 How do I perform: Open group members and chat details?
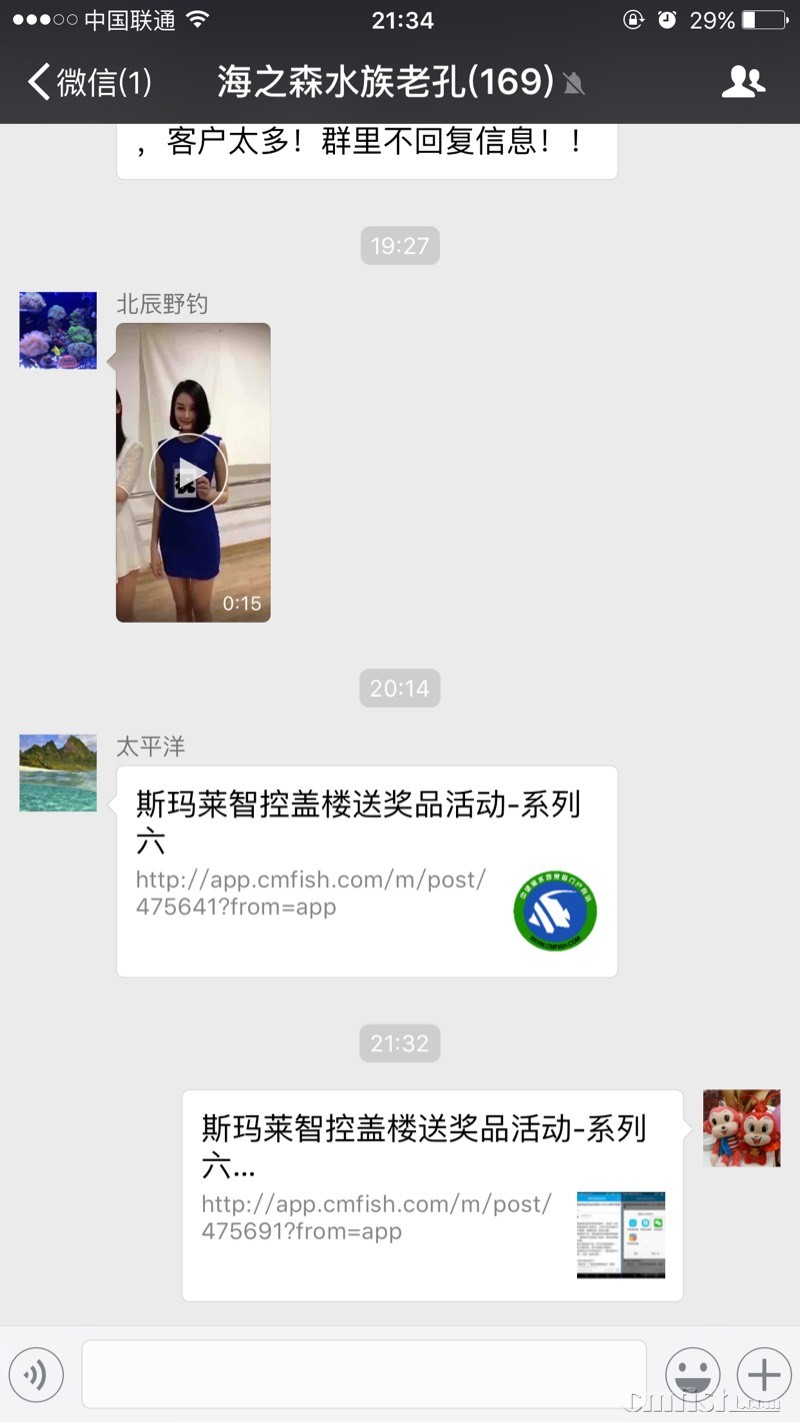[x=743, y=82]
